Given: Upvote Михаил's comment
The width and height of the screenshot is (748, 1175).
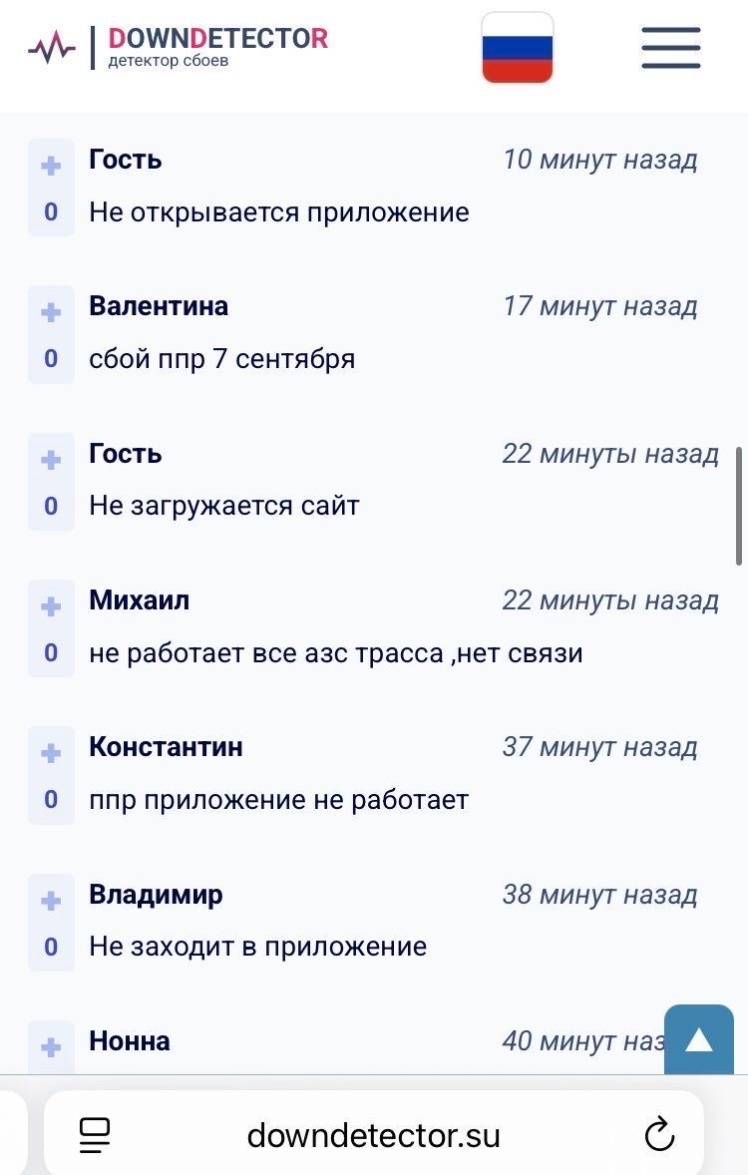Looking at the screenshot, I should [x=51, y=606].
